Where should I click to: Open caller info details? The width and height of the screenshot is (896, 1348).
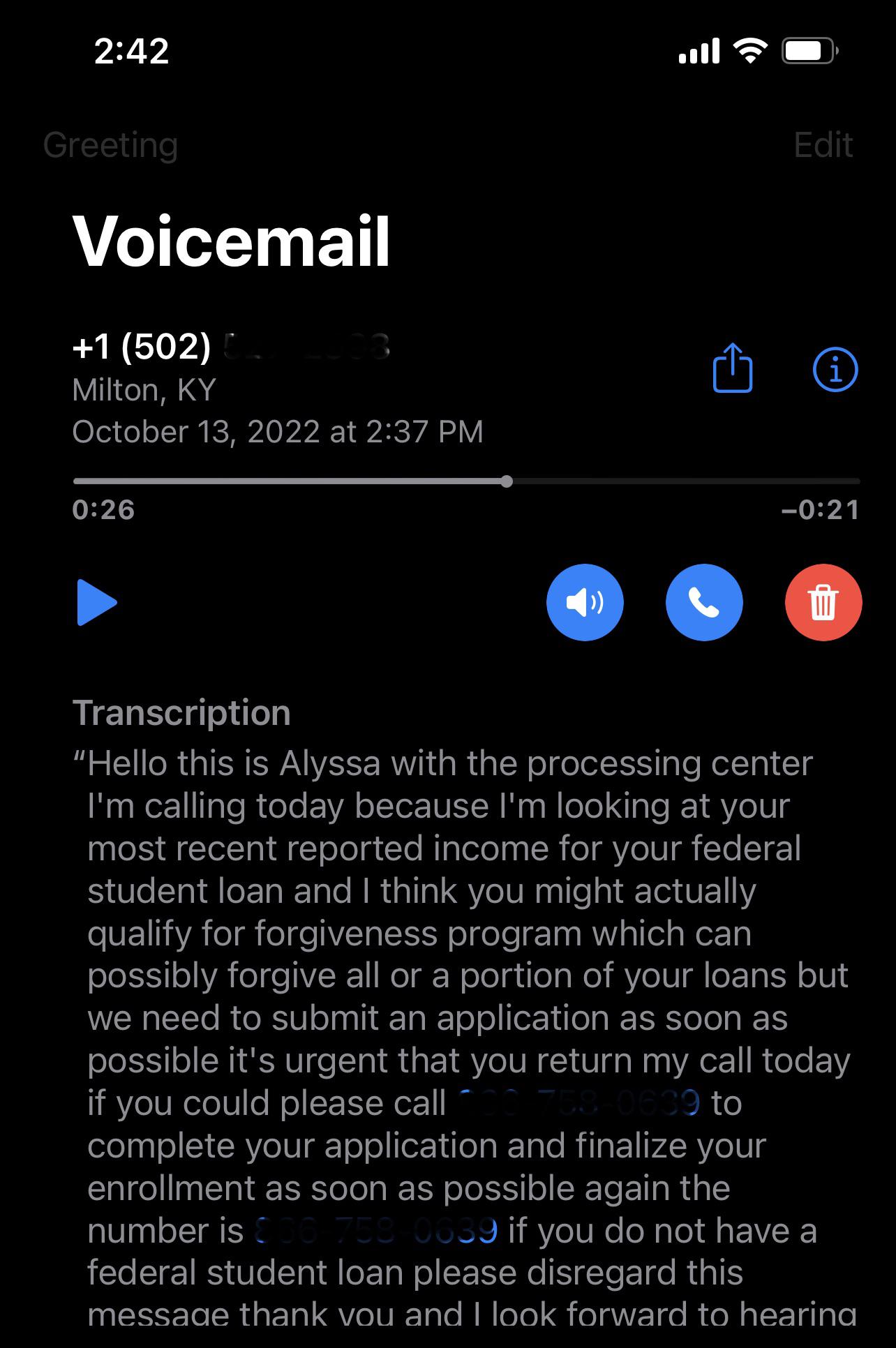835,369
